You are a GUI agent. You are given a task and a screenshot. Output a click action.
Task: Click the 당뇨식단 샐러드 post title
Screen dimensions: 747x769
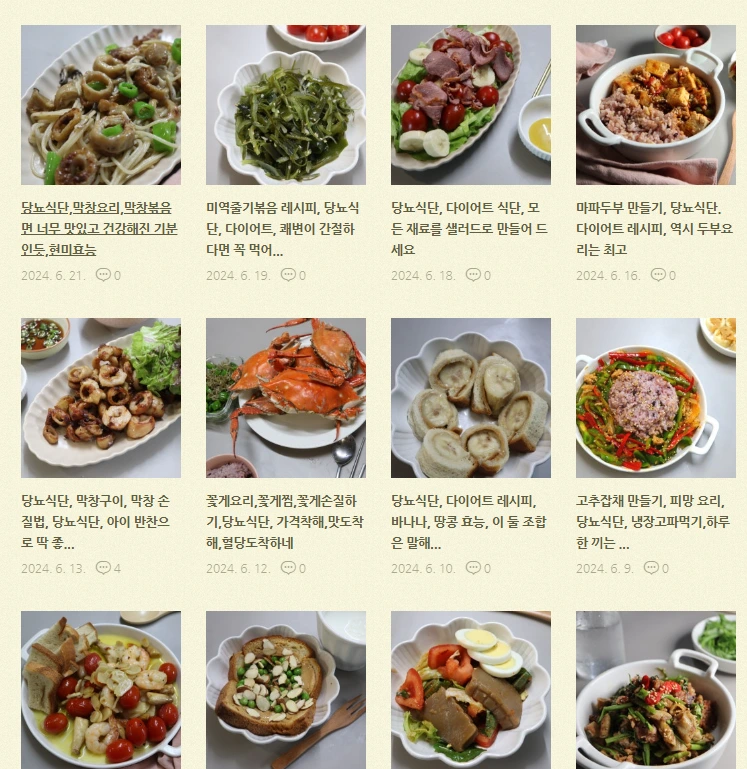pyautogui.click(x=470, y=224)
